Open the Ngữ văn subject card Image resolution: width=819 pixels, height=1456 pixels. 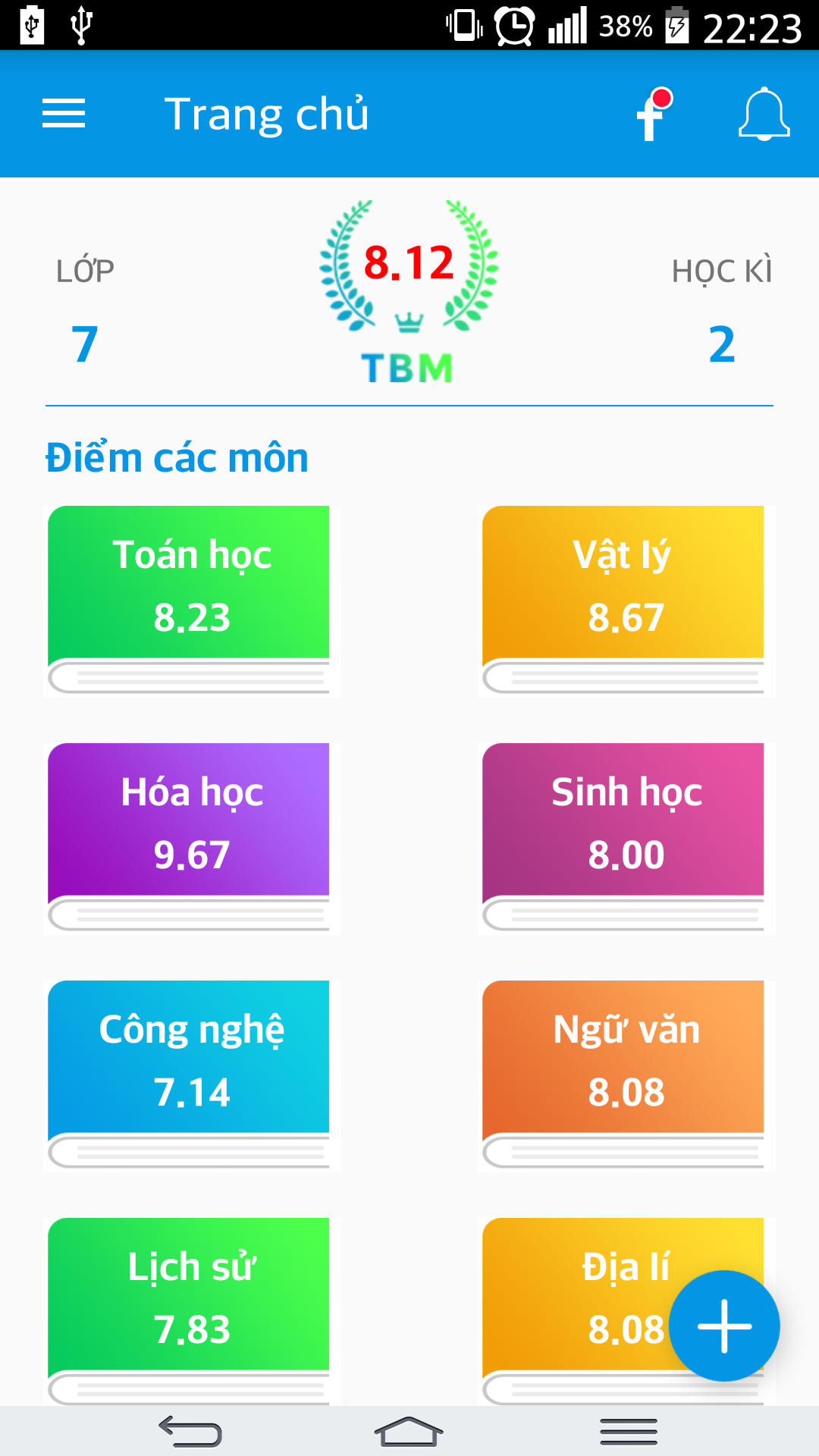click(x=626, y=1075)
